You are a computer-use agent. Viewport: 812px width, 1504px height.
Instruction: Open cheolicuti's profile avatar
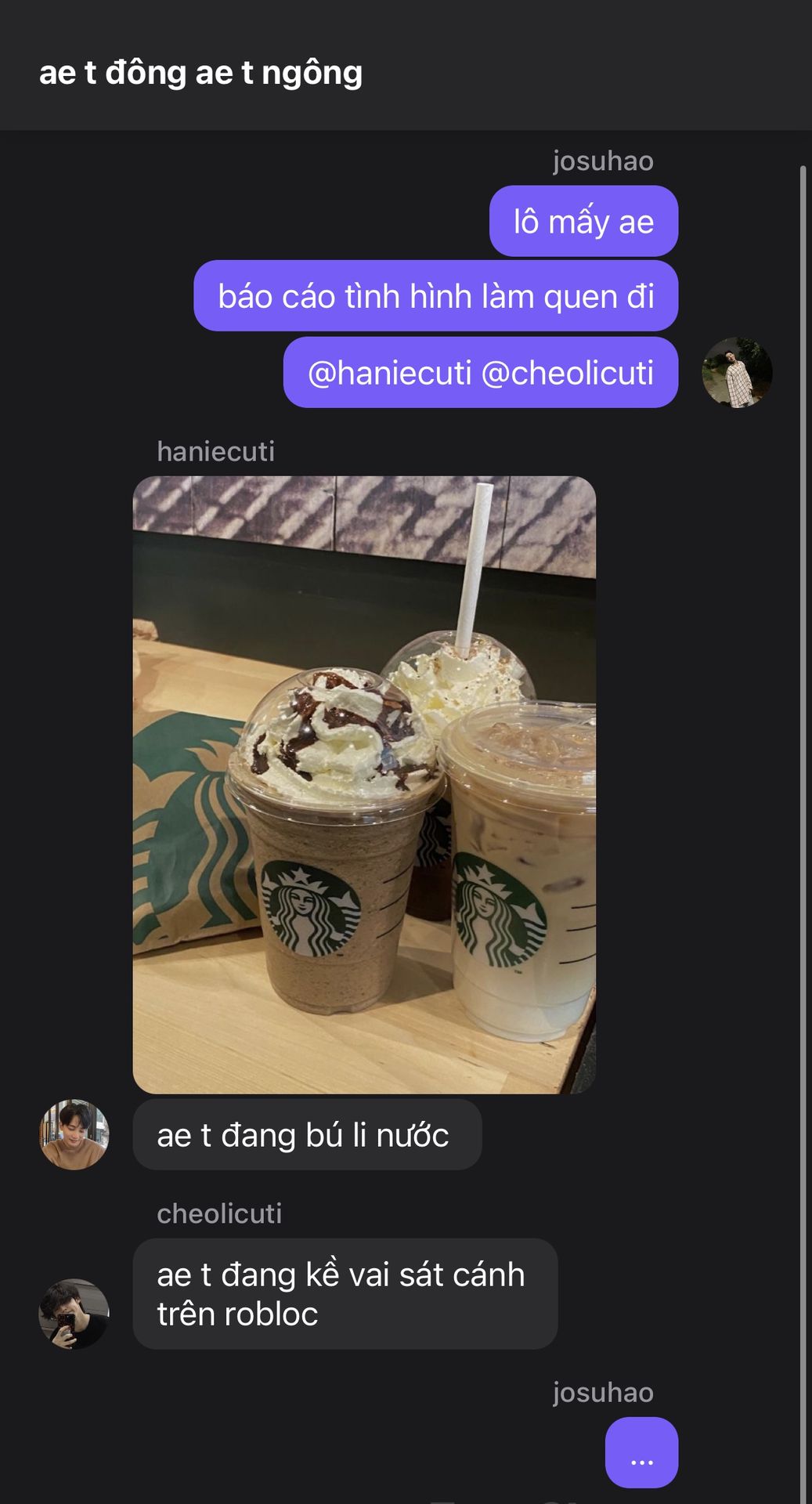coord(74,1314)
